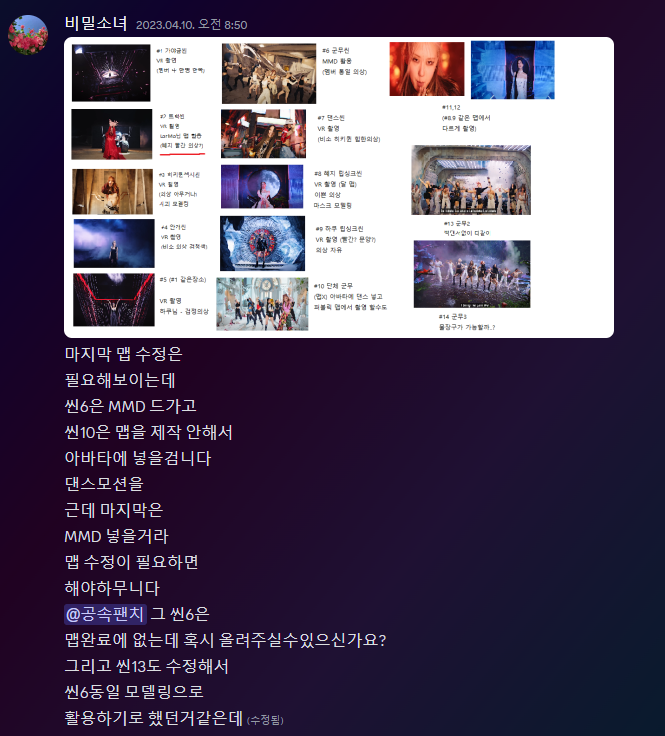Tap the username 비밀소녀

[x=95, y=24]
